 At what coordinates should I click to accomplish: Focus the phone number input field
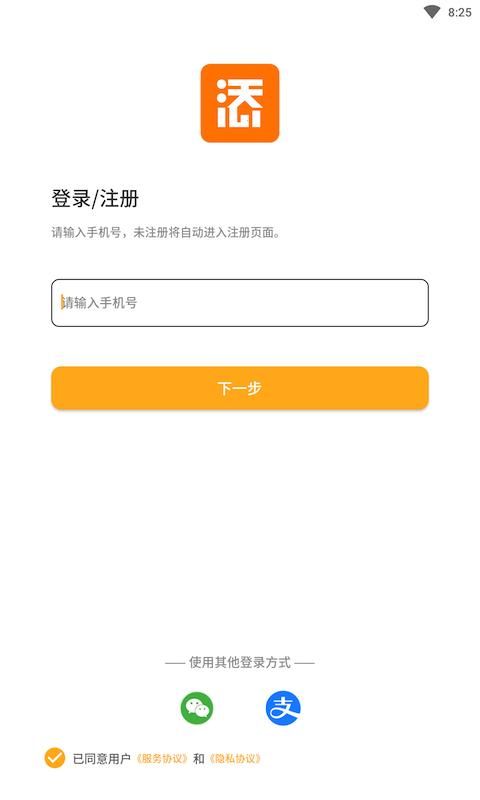point(240,303)
